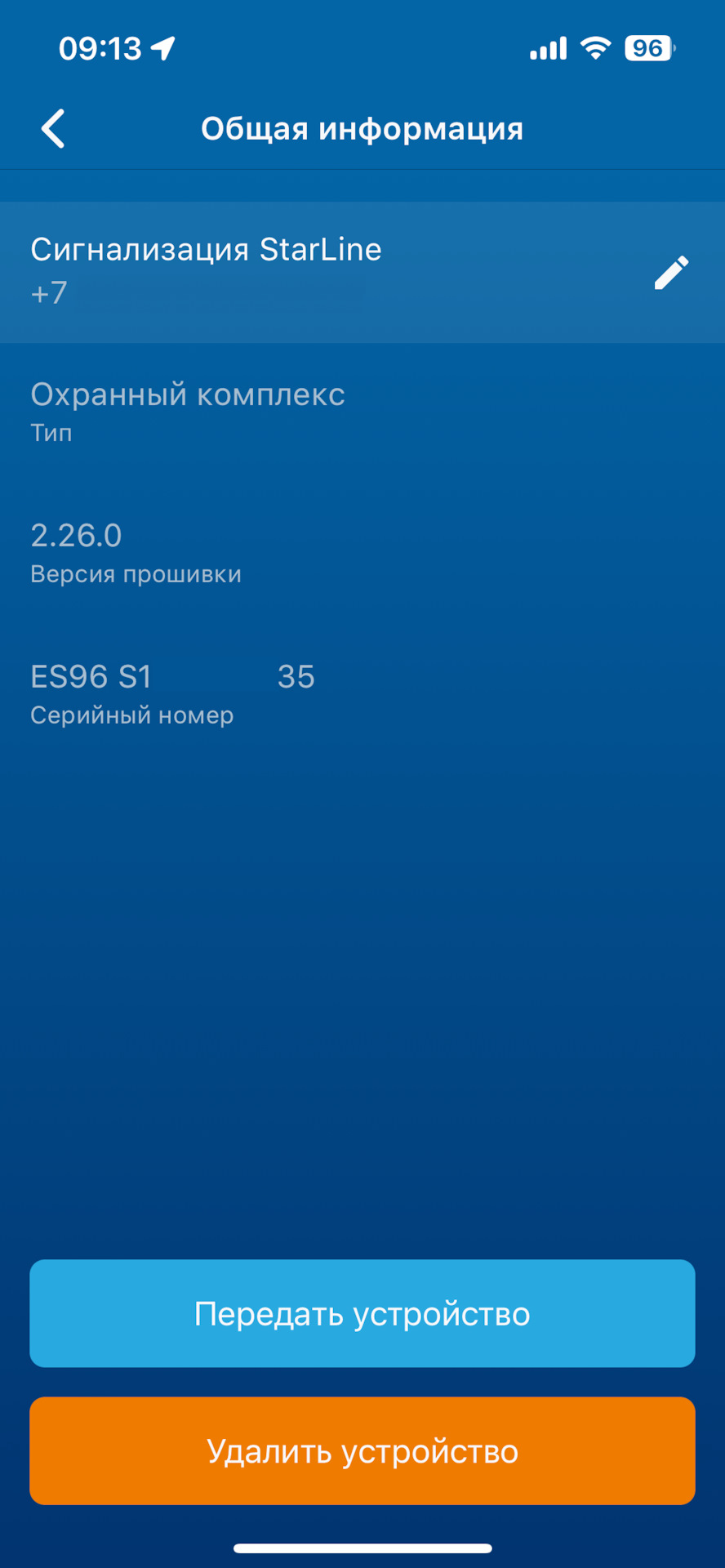Tap the pencil icon to edit device name

tap(671, 272)
